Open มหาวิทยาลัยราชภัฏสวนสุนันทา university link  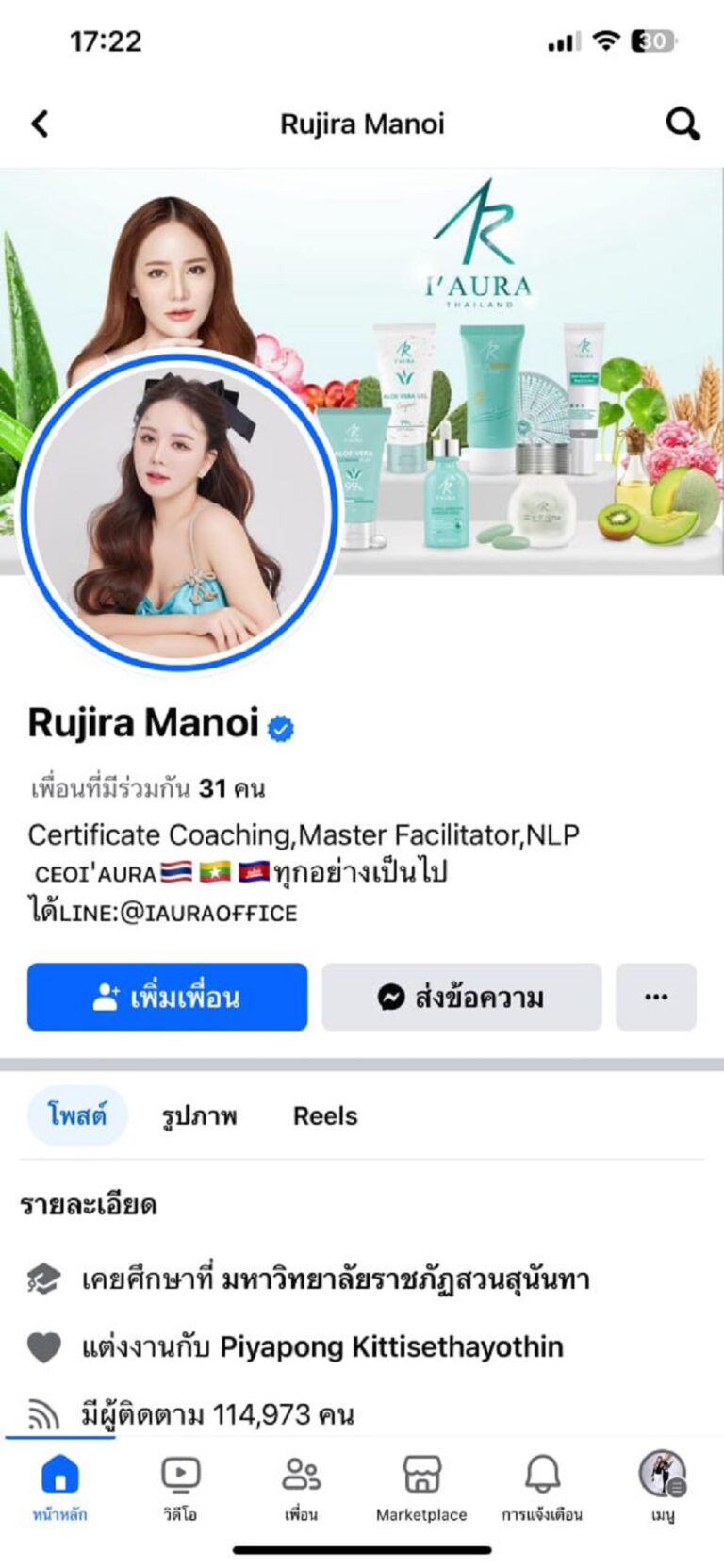pyautogui.click(x=405, y=1279)
